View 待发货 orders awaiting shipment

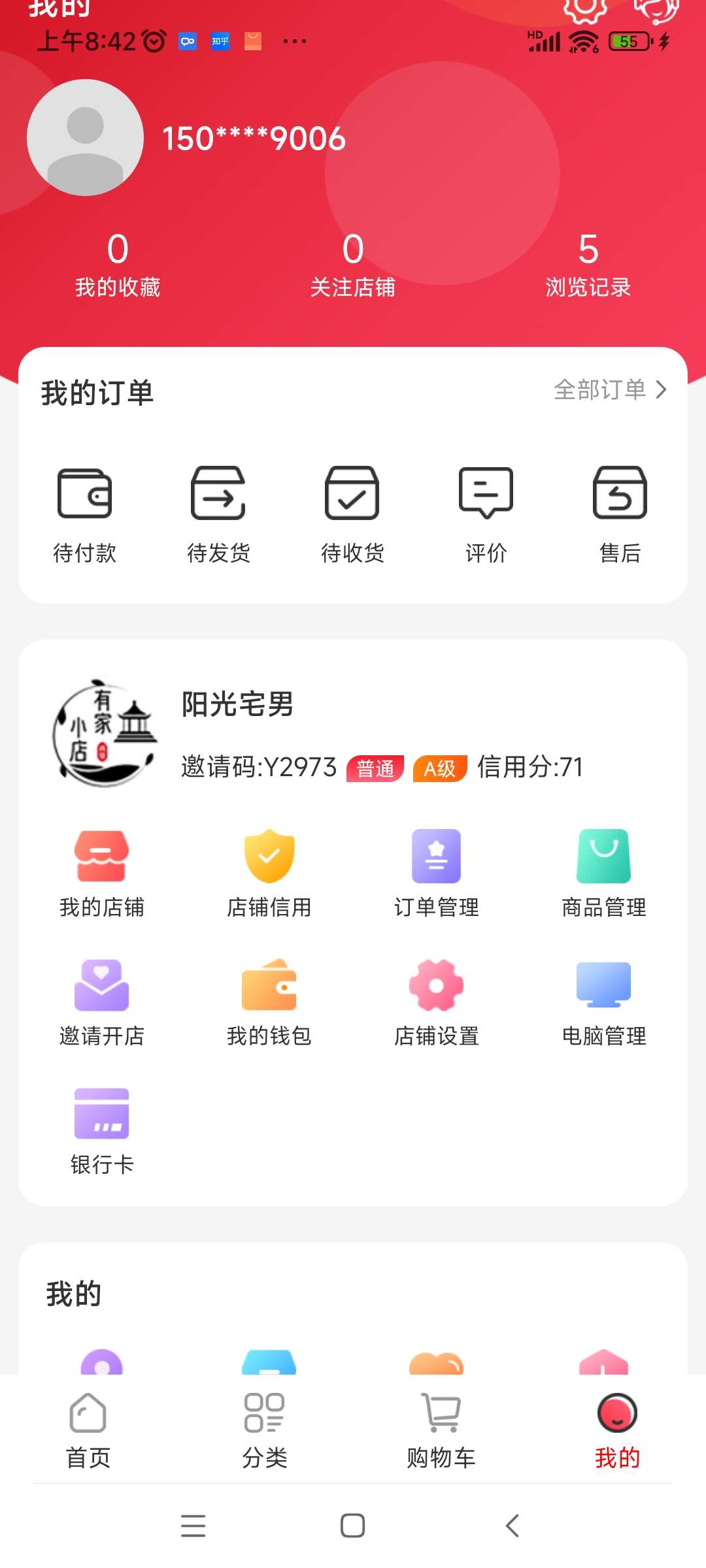click(x=218, y=513)
